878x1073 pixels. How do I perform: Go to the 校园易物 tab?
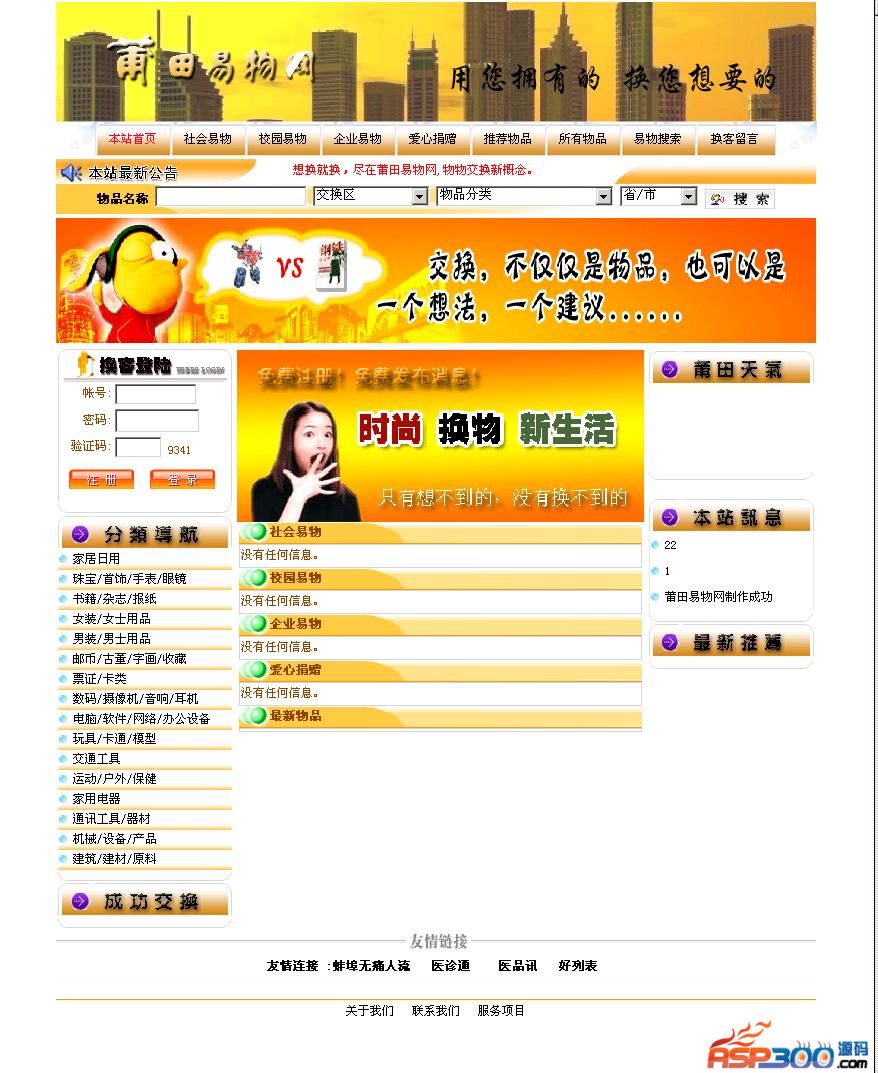click(x=283, y=139)
